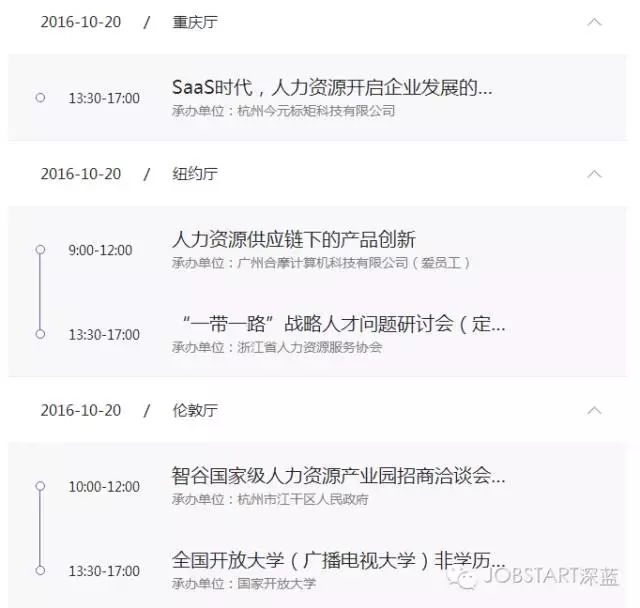The width and height of the screenshot is (640, 608).
Task: Collapse the 伦敦厅 section
Action: 595,410
